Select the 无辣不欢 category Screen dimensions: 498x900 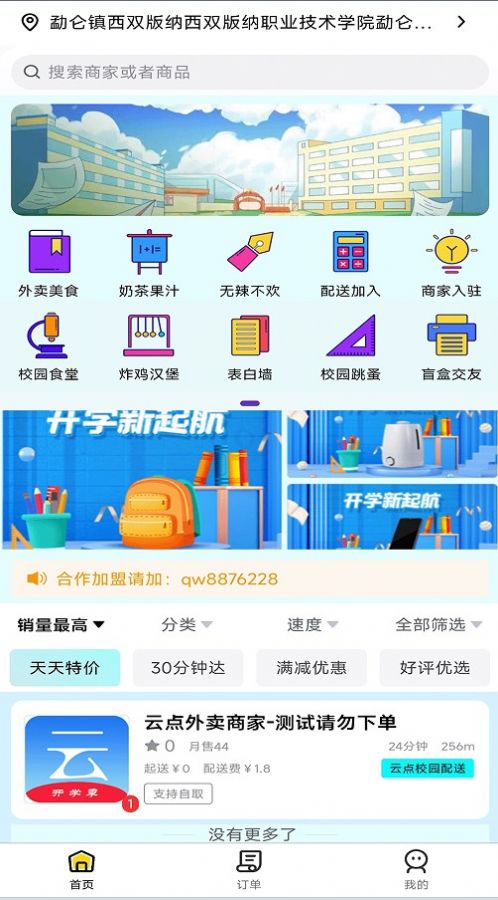click(x=250, y=264)
